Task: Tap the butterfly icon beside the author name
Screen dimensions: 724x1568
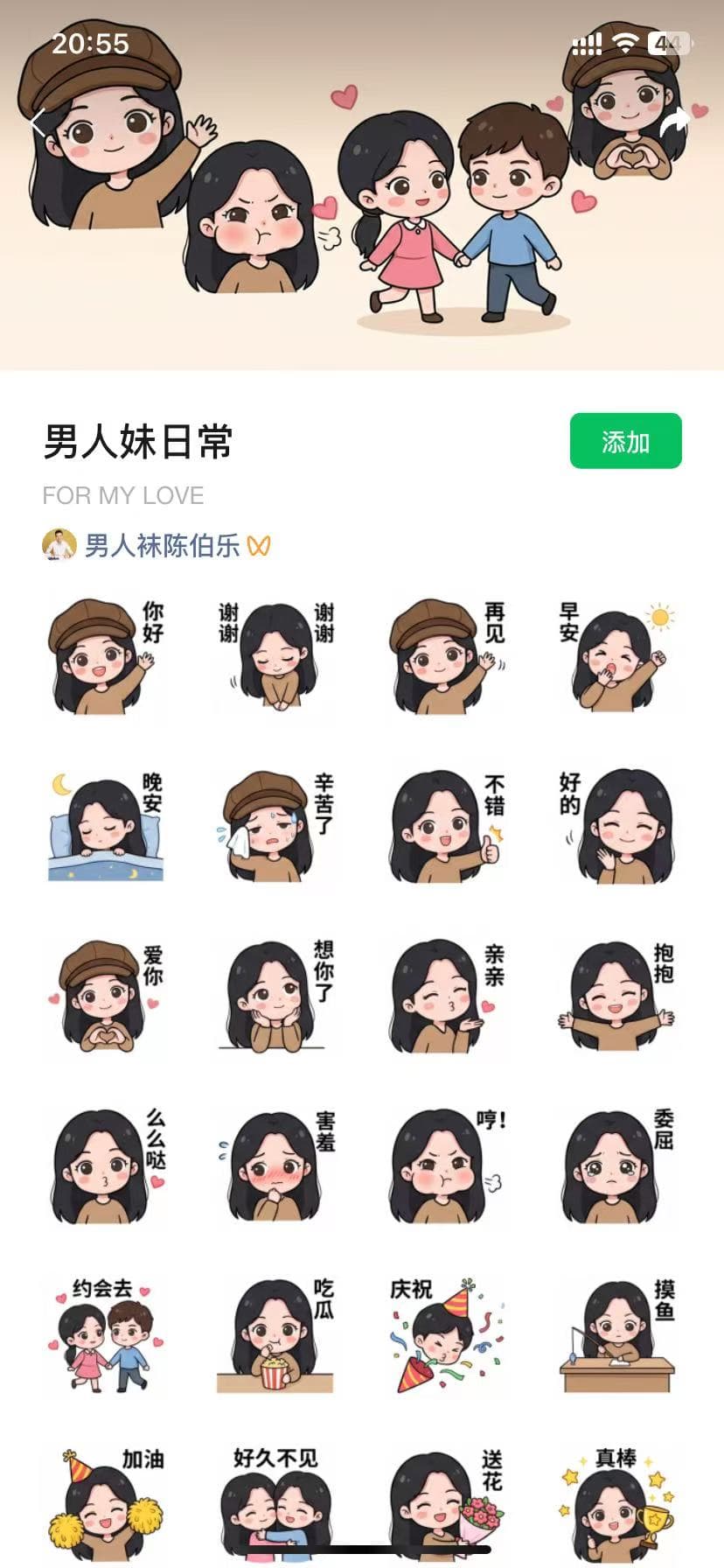Action: [x=257, y=542]
